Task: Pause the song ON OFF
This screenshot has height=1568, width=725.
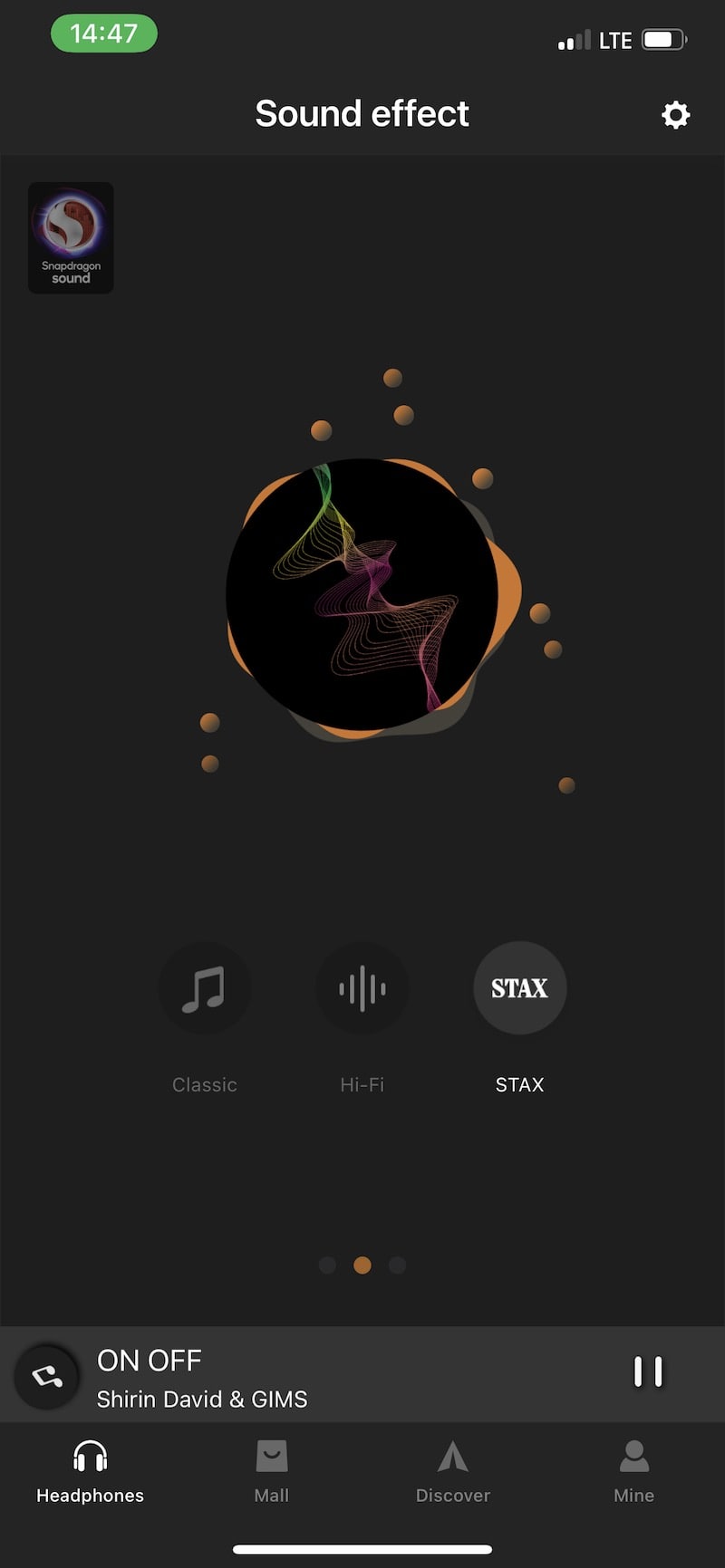Action: (648, 1371)
